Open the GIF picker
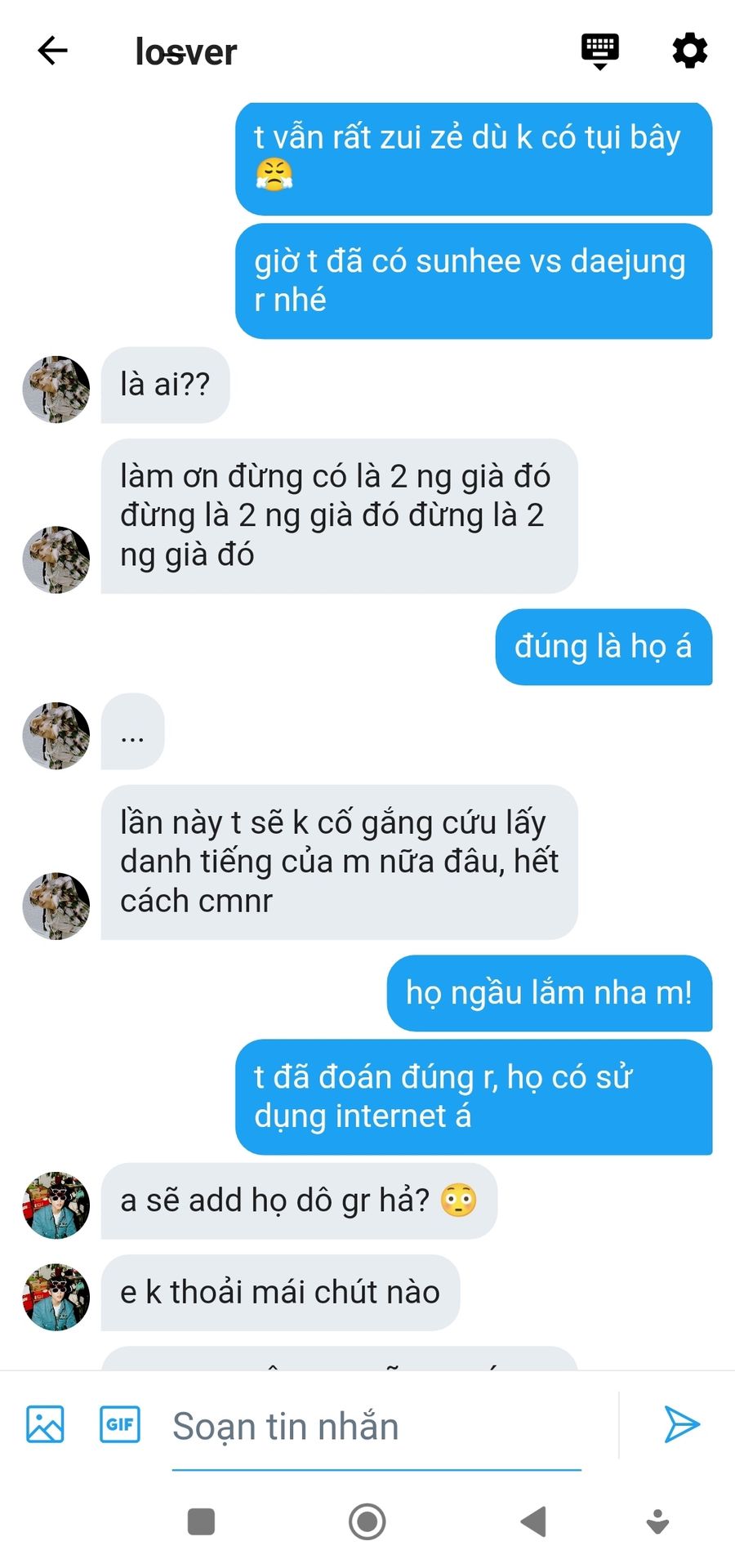 tap(120, 1424)
